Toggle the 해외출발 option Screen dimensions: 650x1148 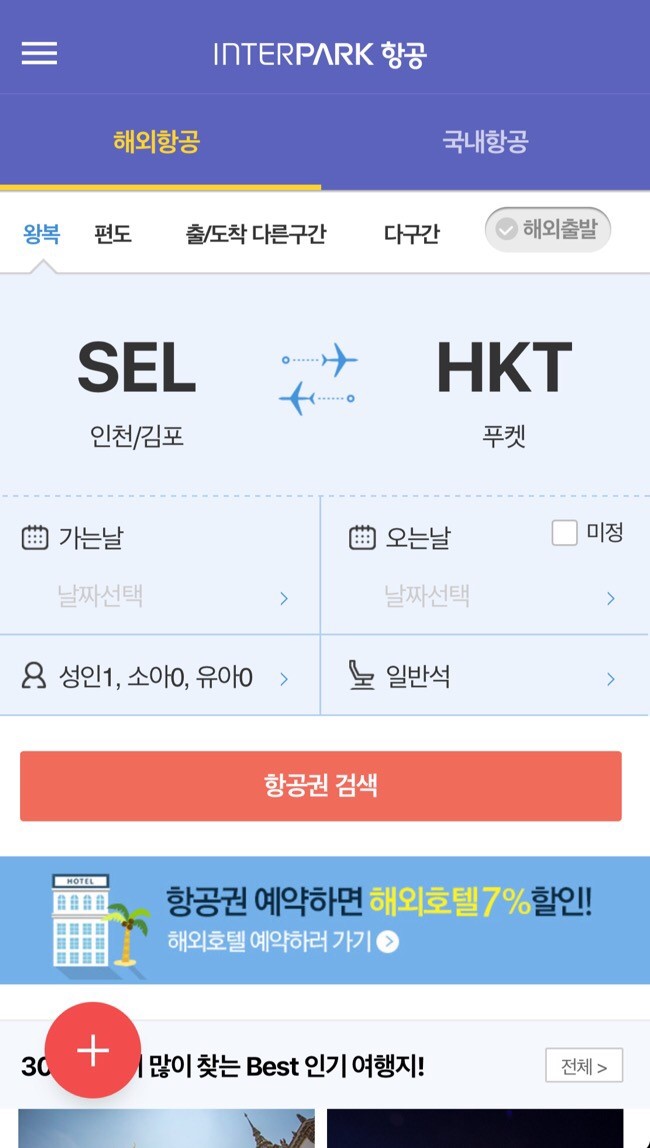pos(548,231)
